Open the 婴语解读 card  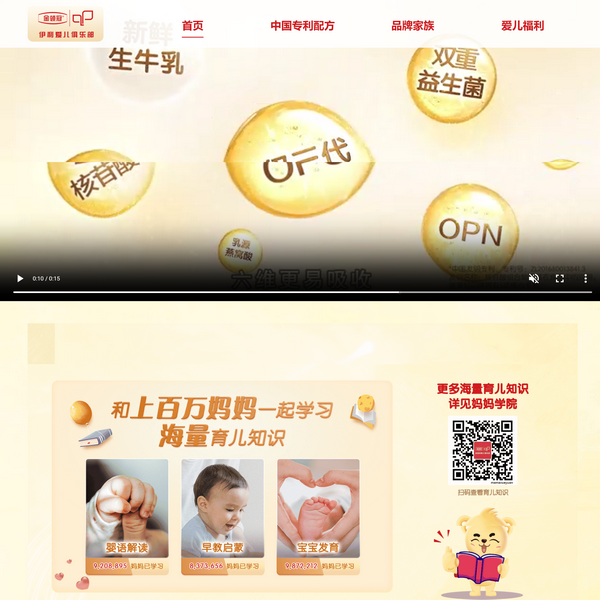click(127, 513)
